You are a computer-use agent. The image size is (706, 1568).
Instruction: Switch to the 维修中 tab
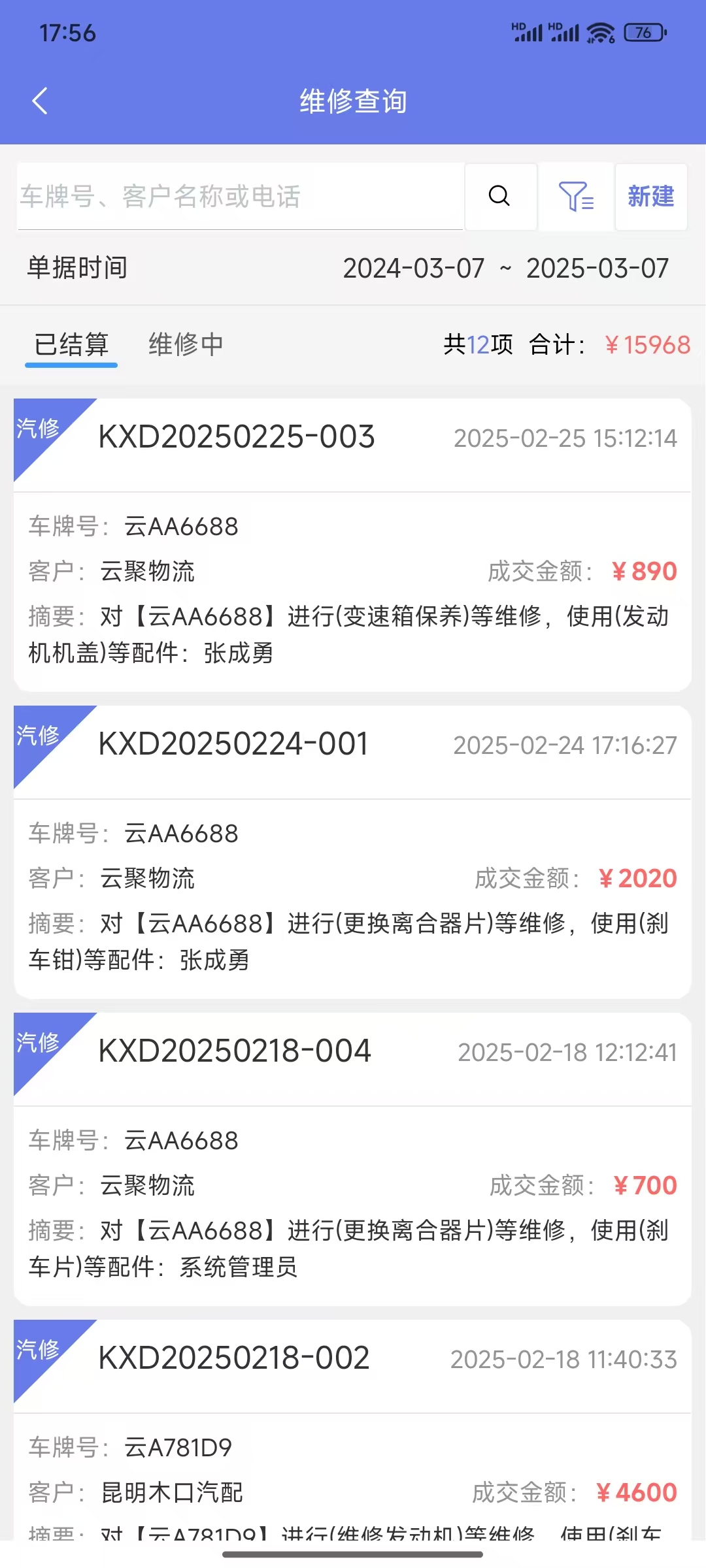click(x=186, y=344)
